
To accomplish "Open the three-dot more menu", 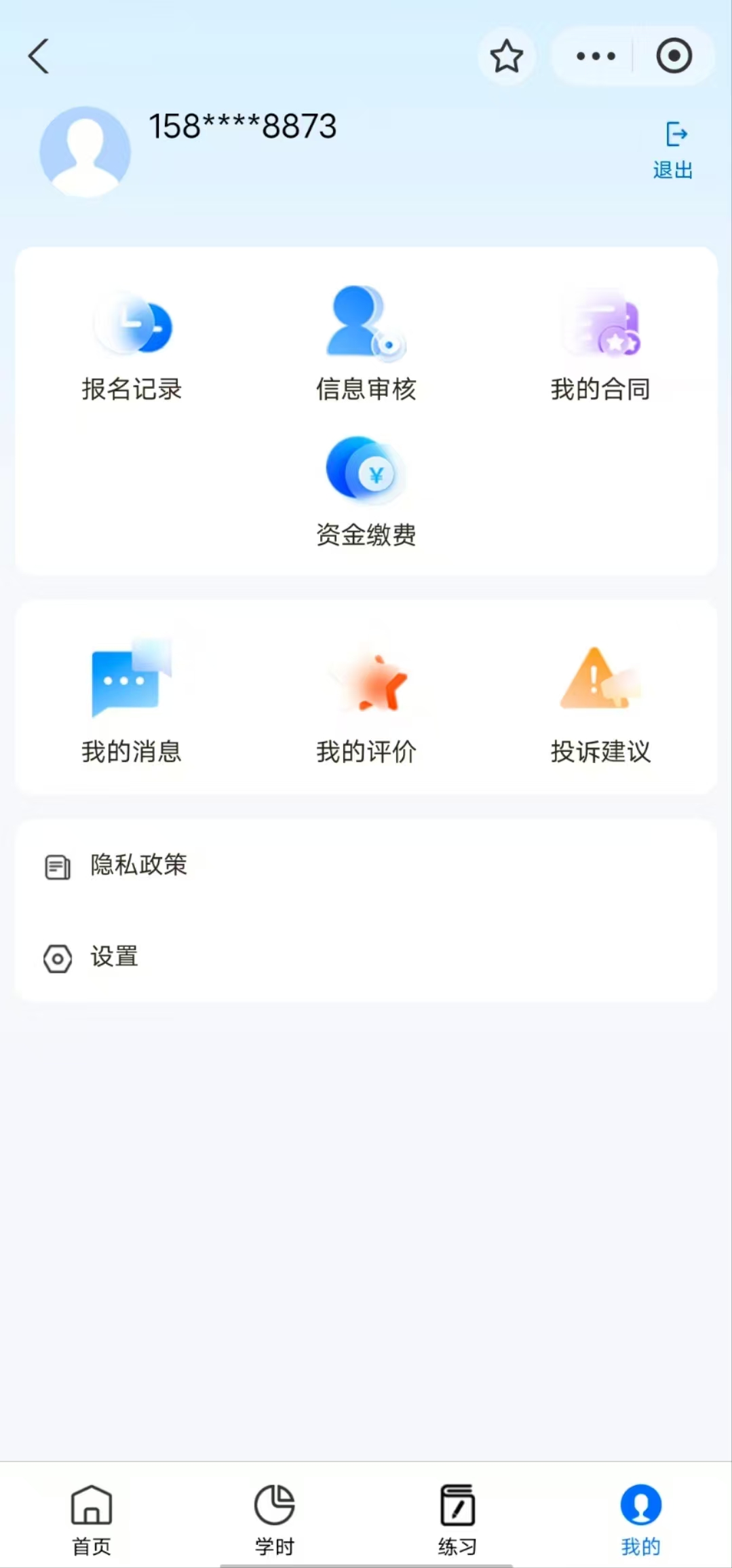I will (596, 56).
